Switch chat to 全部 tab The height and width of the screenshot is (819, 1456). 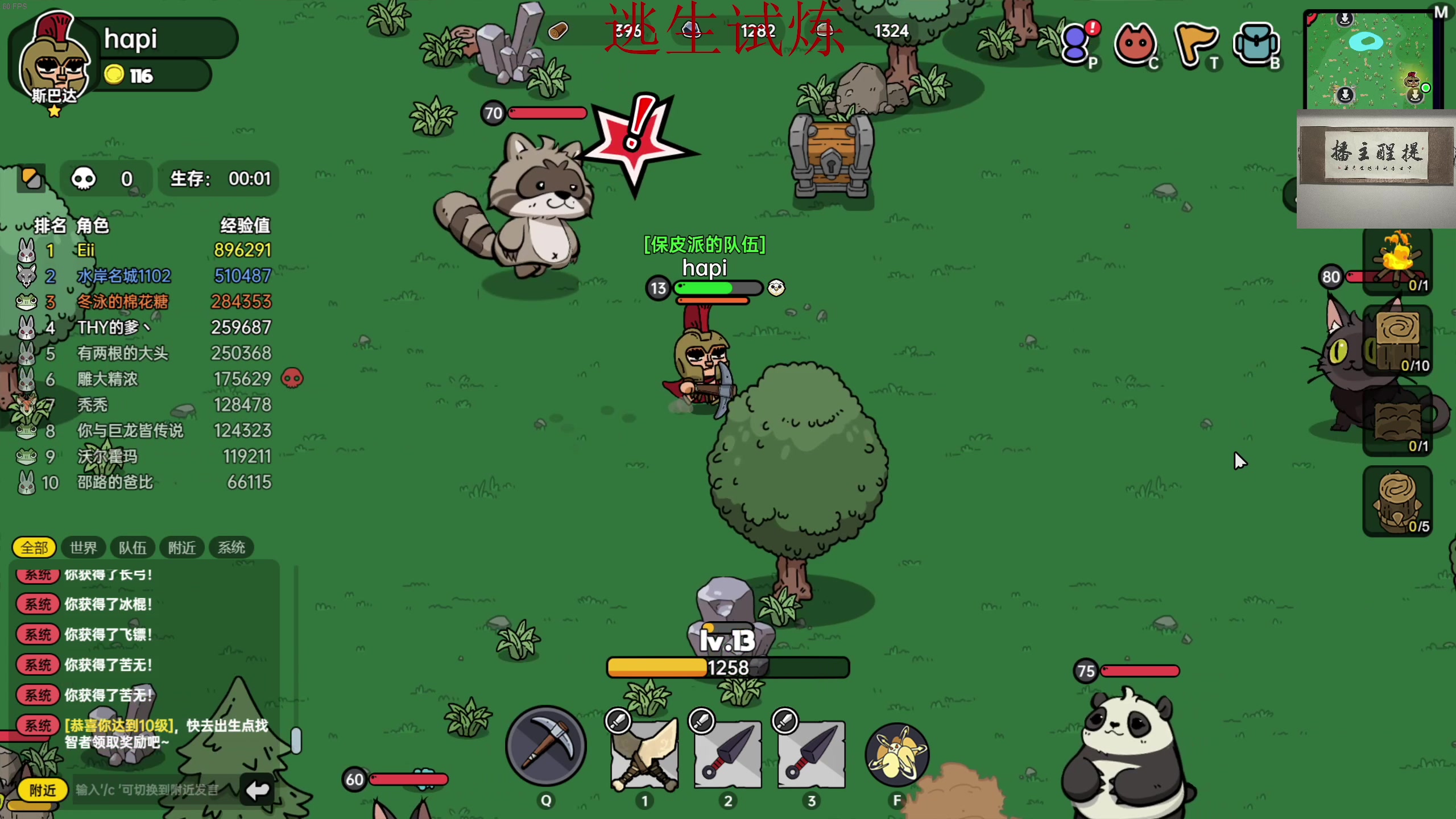[34, 548]
